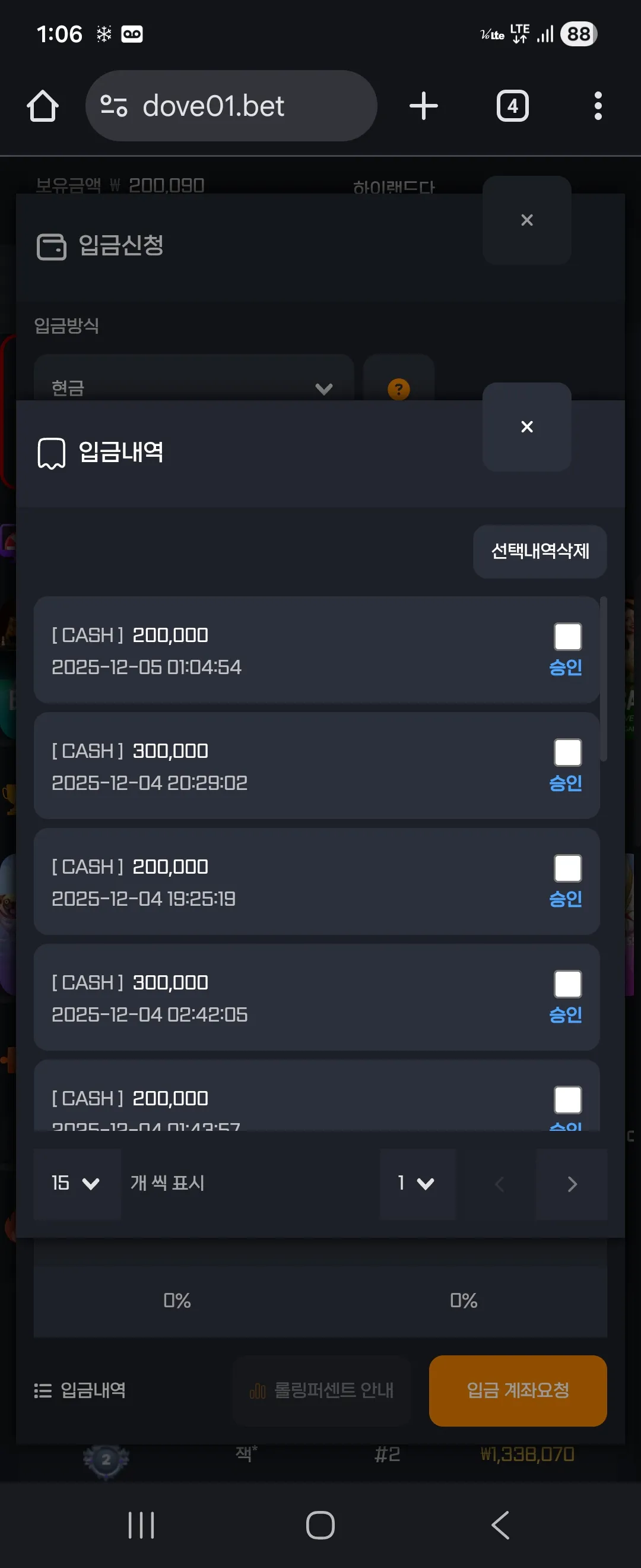Image resolution: width=641 pixels, height=1568 pixels.
Task: Tick the checkbox for the 19:25:19 deposit
Action: click(567, 868)
